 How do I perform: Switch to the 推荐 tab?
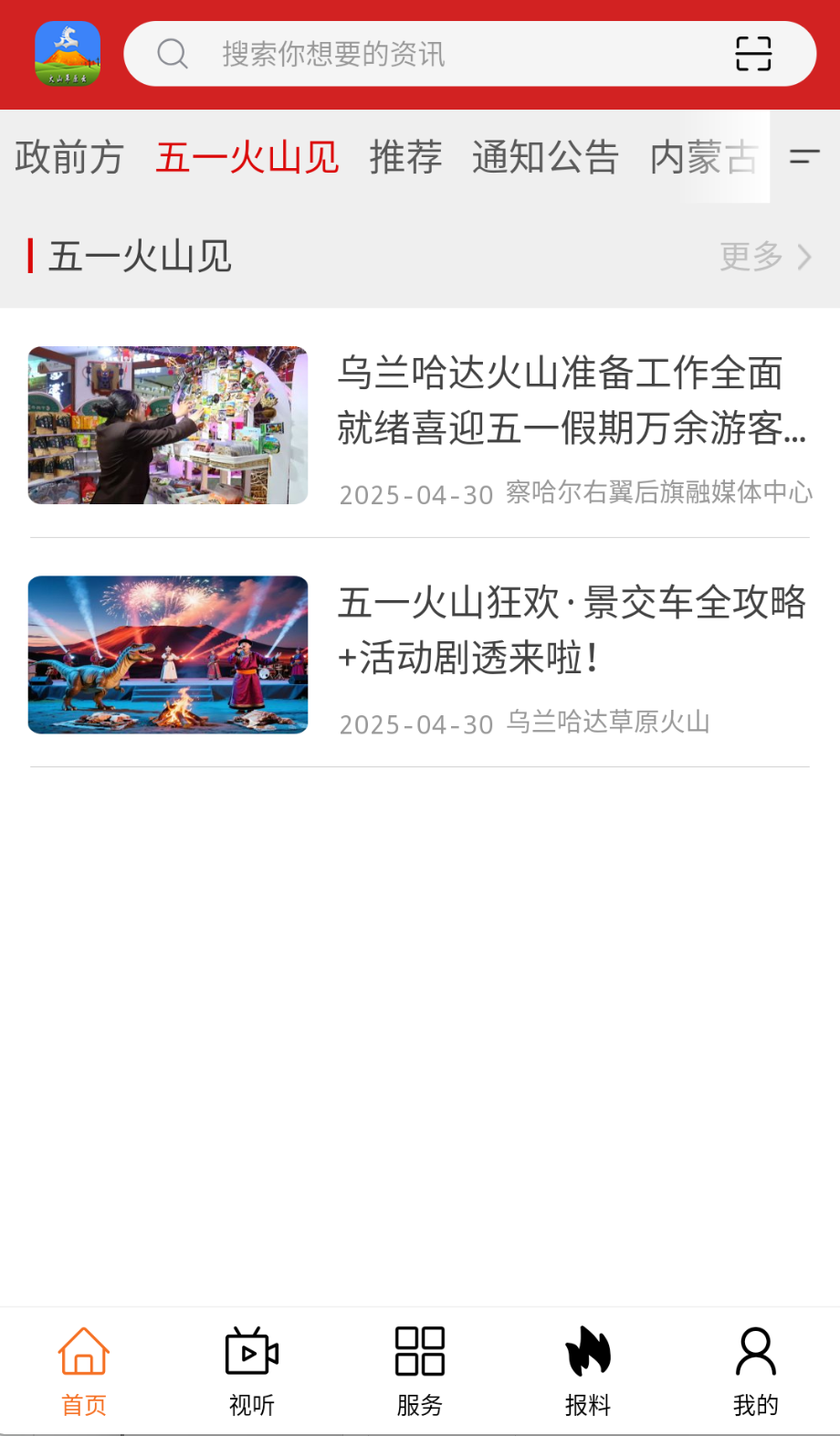click(x=405, y=157)
